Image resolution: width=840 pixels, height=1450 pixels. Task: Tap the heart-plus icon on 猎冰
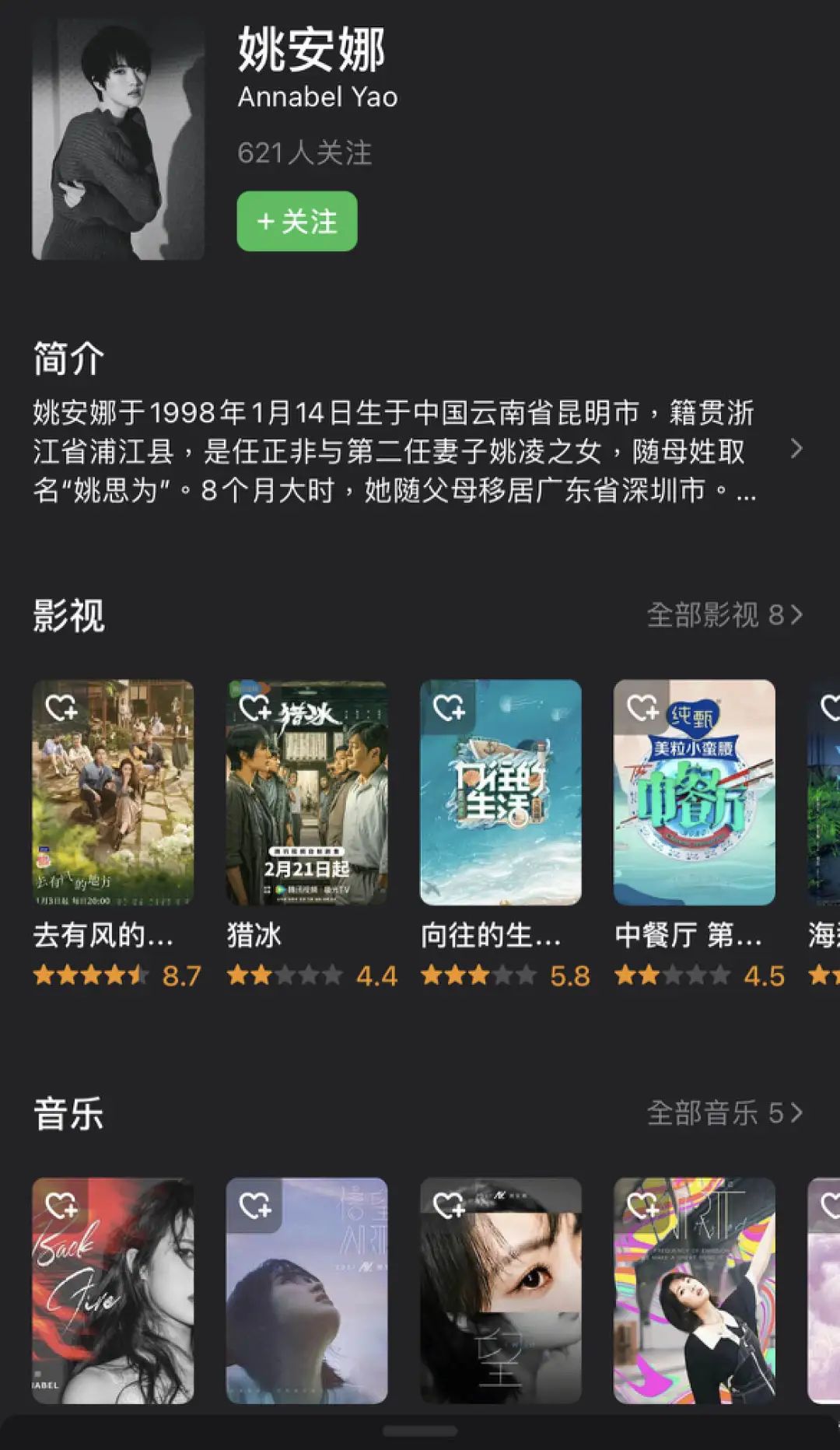(x=254, y=706)
